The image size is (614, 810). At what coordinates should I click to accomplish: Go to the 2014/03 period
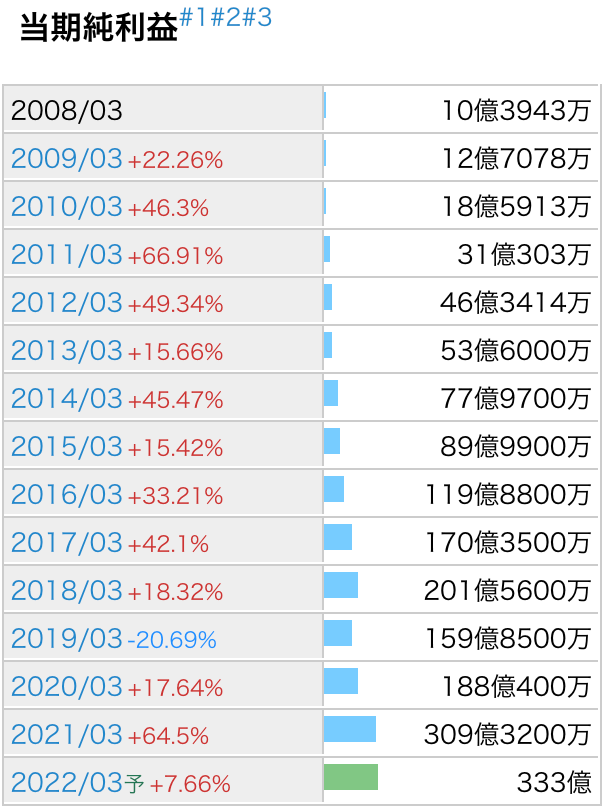(x=66, y=399)
